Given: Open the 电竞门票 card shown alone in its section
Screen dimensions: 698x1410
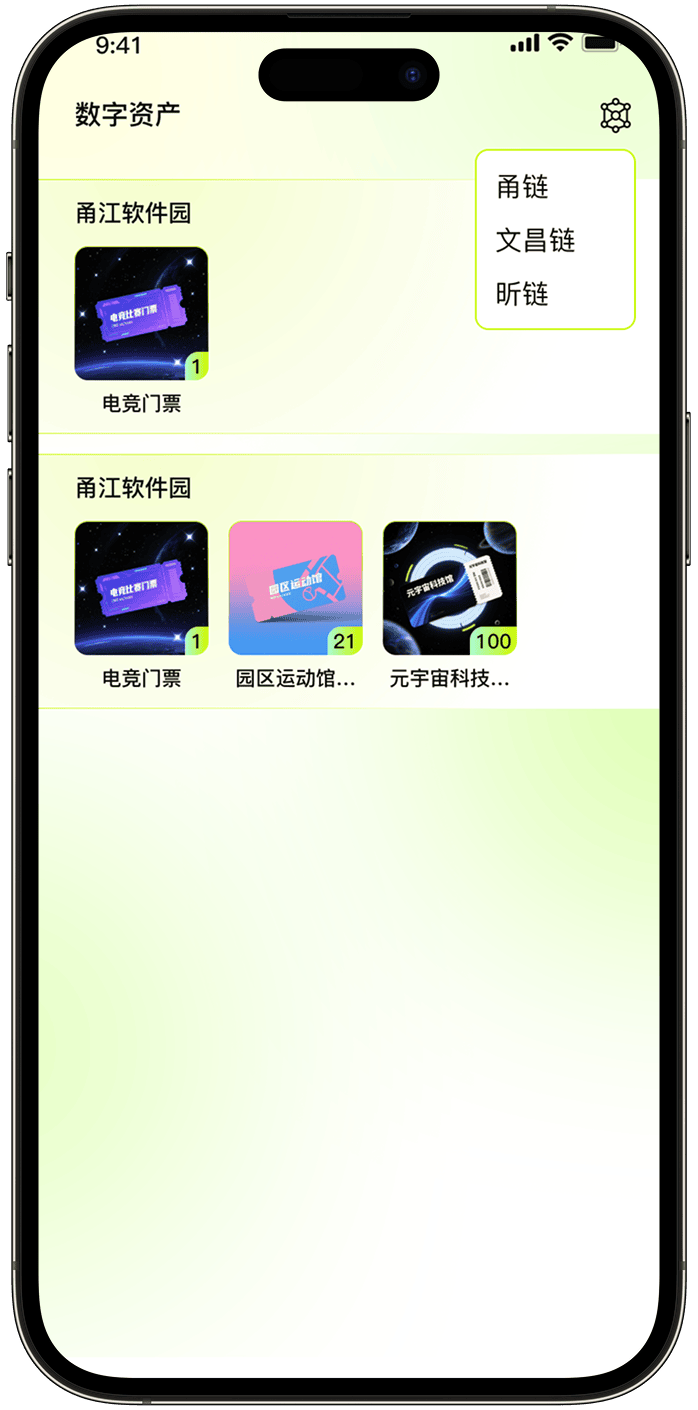Looking at the screenshot, I should pos(141,314).
